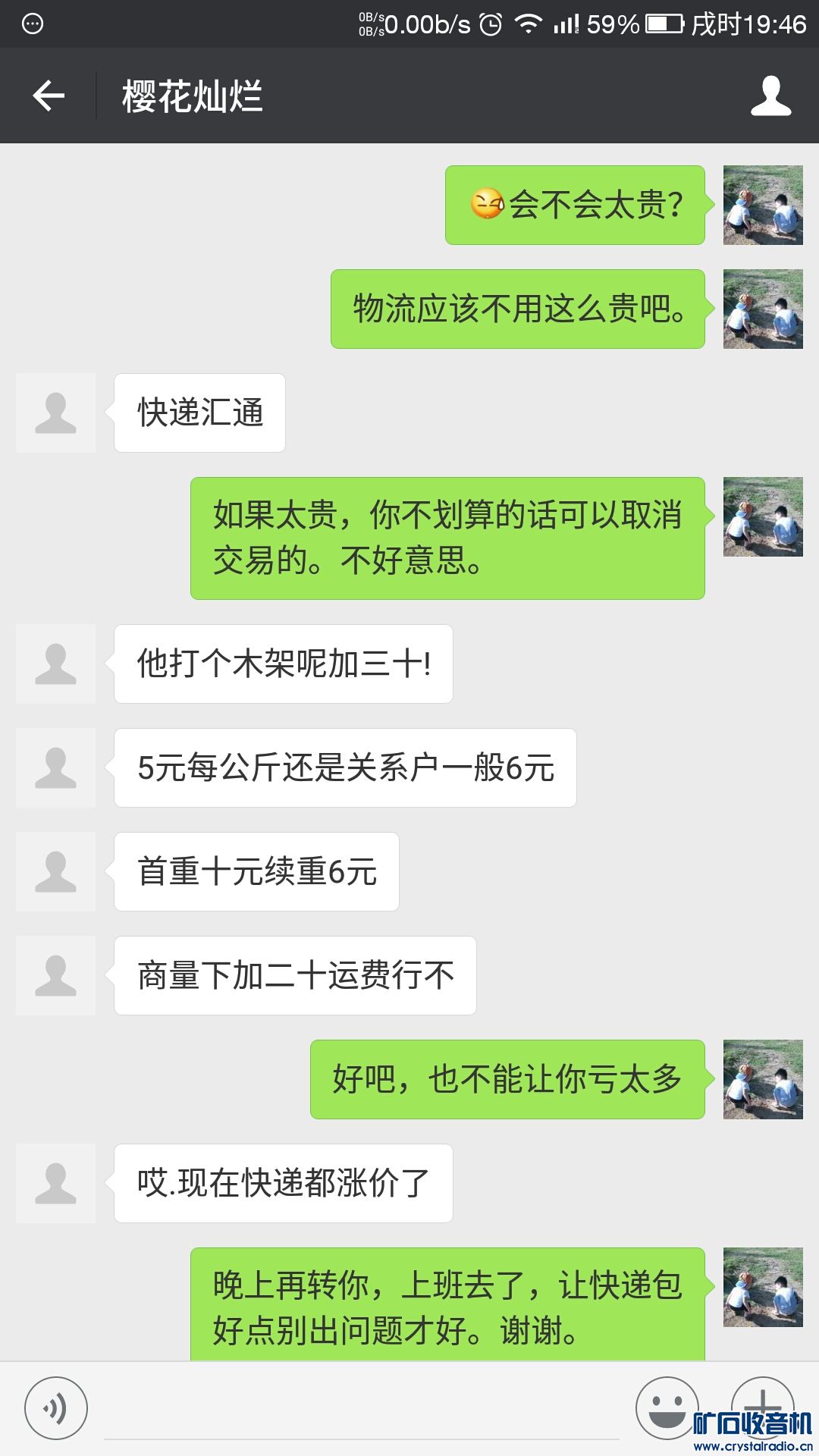The height and width of the screenshot is (1456, 819).
Task: Open my avatar beside 会不会太贵 message
Action: point(763,206)
